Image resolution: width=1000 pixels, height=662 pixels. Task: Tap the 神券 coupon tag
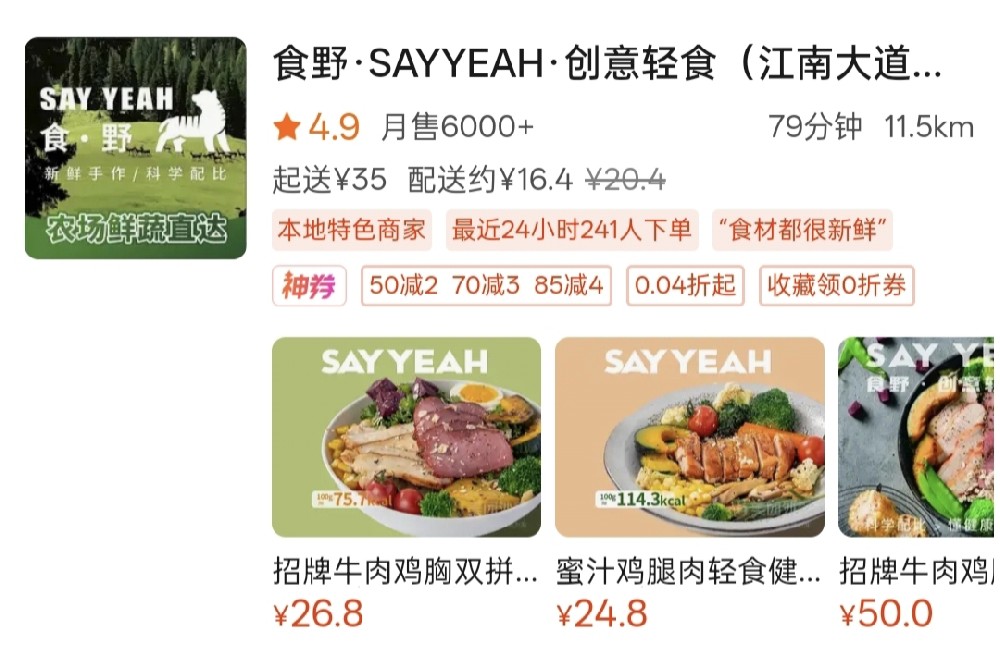tap(309, 287)
